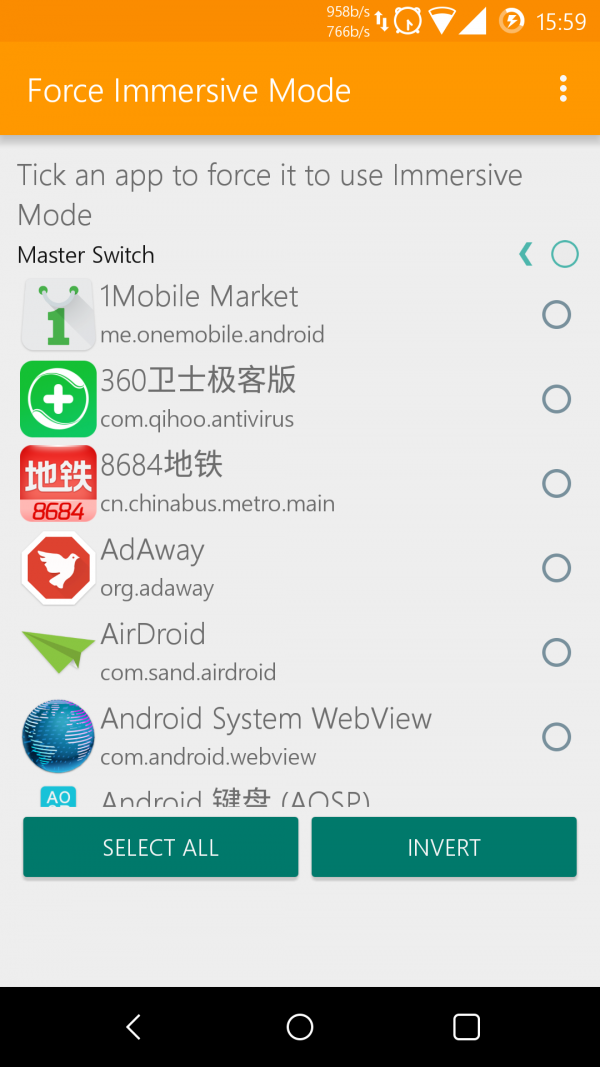This screenshot has width=600, height=1067.
Task: Toggle the Master Switch
Action: coord(565,254)
